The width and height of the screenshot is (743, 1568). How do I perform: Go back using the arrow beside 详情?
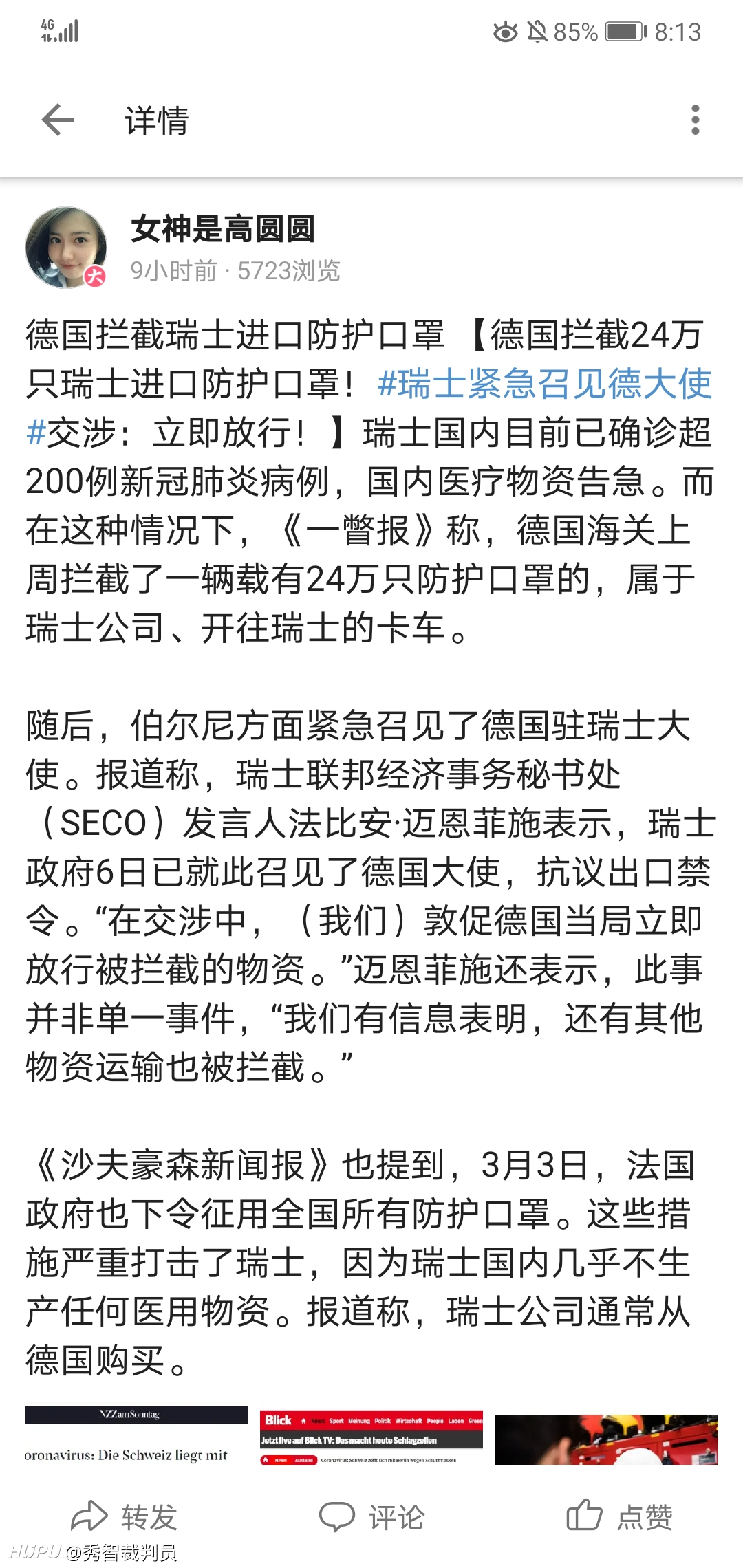pyautogui.click(x=58, y=120)
